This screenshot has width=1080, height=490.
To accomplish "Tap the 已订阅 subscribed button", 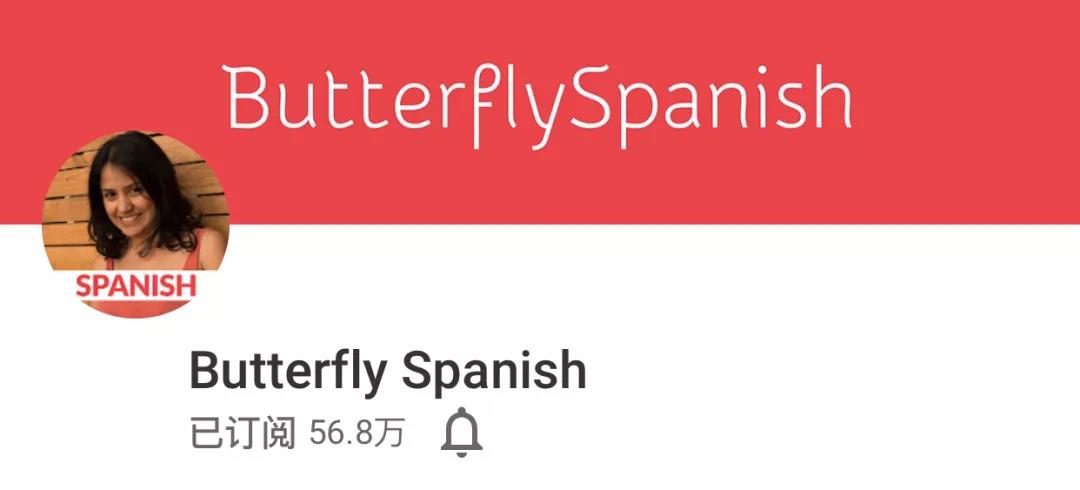I will click(242, 433).
